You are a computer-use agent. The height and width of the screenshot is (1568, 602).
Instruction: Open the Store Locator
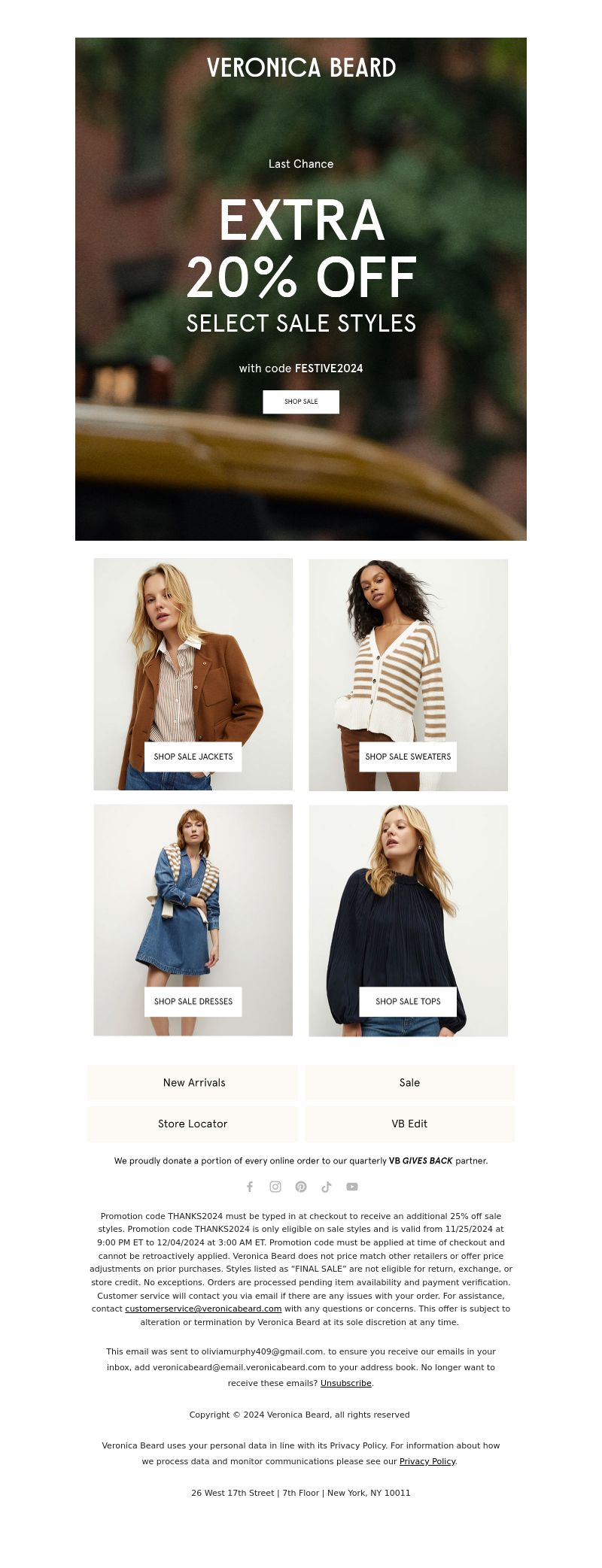tap(193, 1124)
